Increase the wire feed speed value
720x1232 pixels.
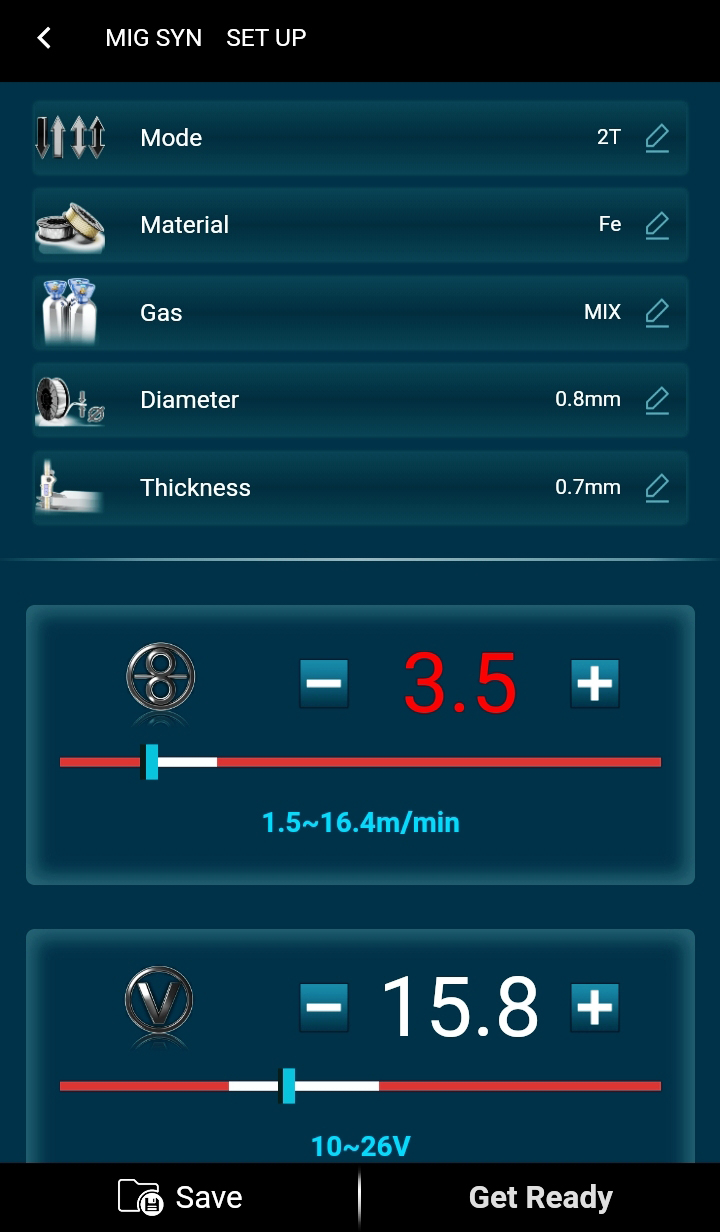tap(595, 684)
